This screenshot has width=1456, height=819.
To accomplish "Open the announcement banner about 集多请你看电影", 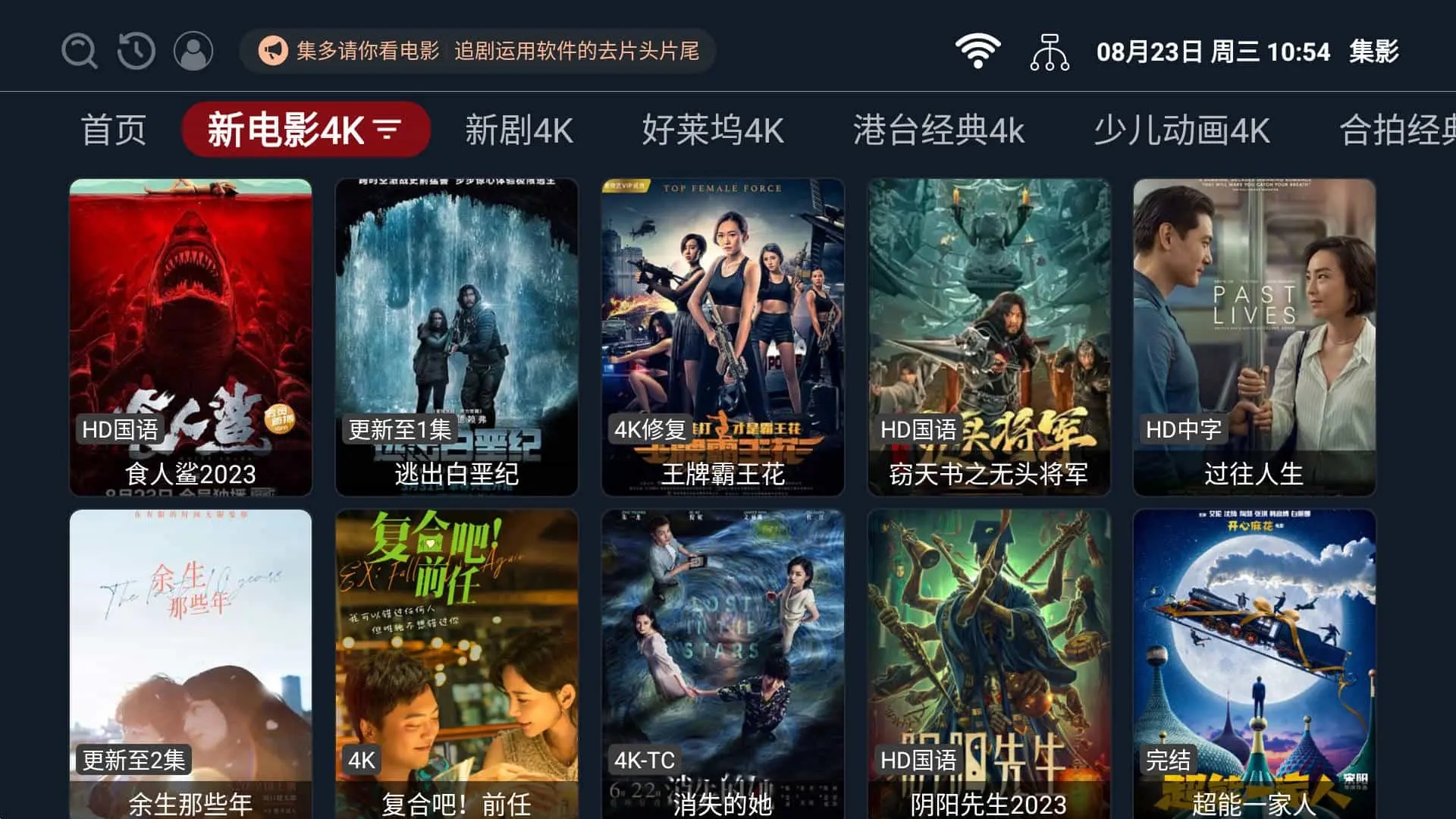I will point(478,52).
